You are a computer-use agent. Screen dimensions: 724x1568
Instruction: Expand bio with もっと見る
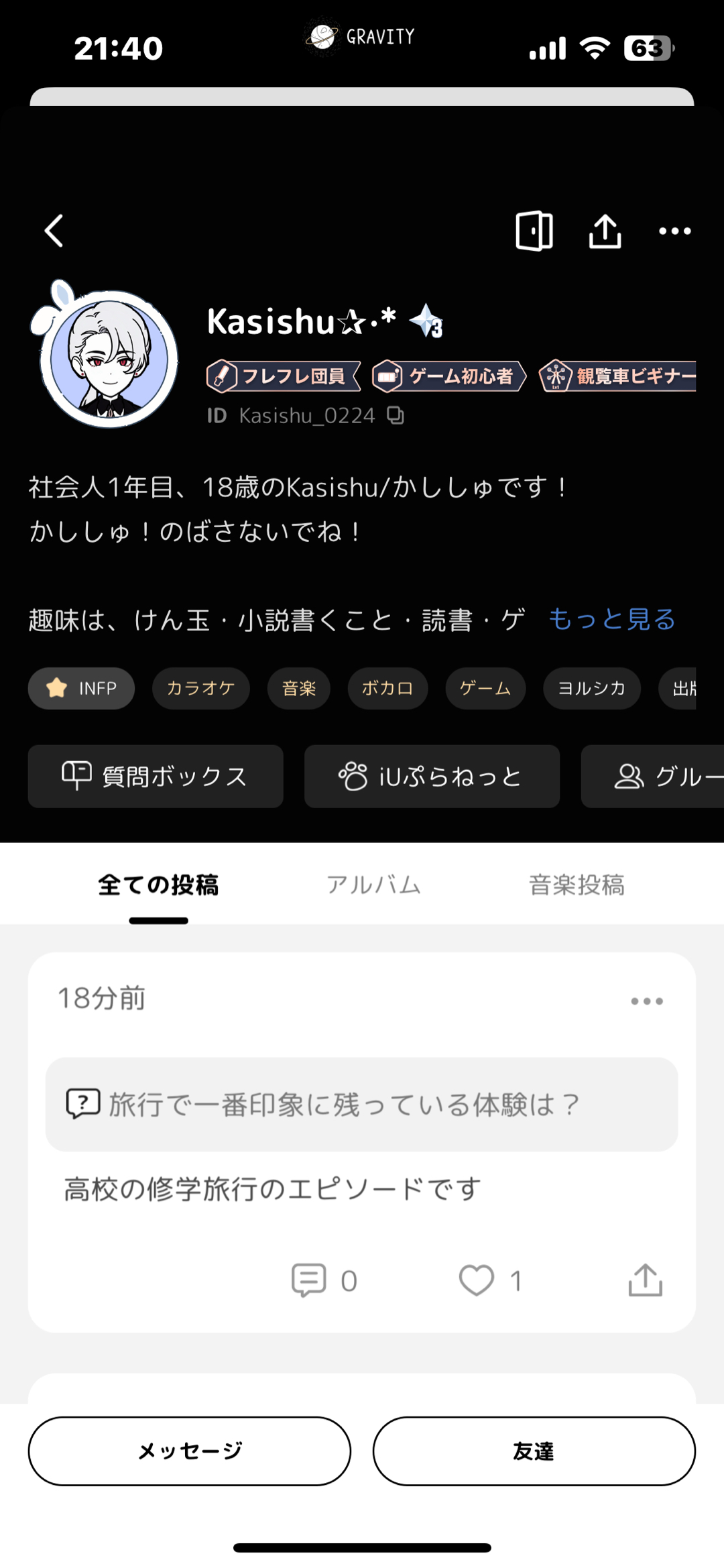click(611, 619)
